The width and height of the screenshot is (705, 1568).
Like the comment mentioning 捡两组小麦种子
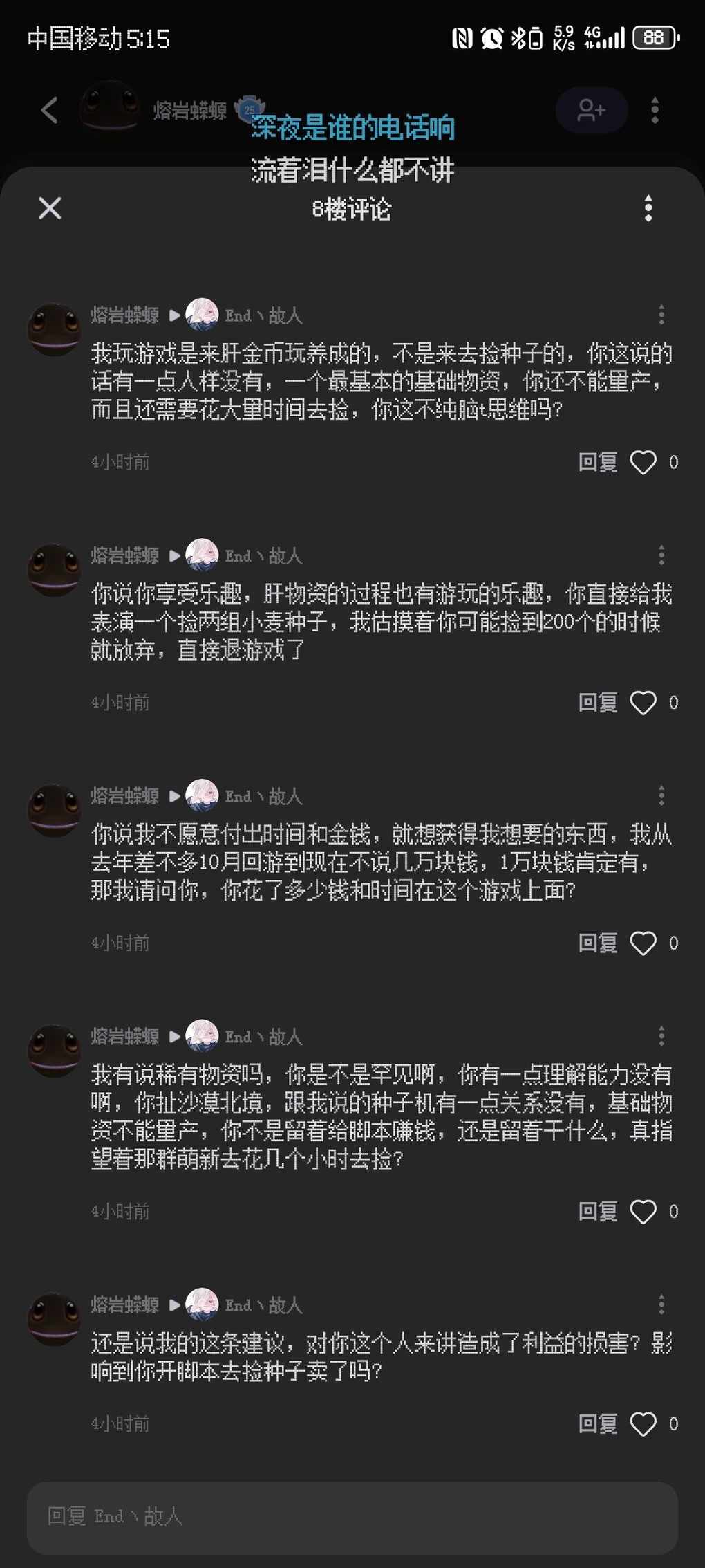tap(643, 703)
